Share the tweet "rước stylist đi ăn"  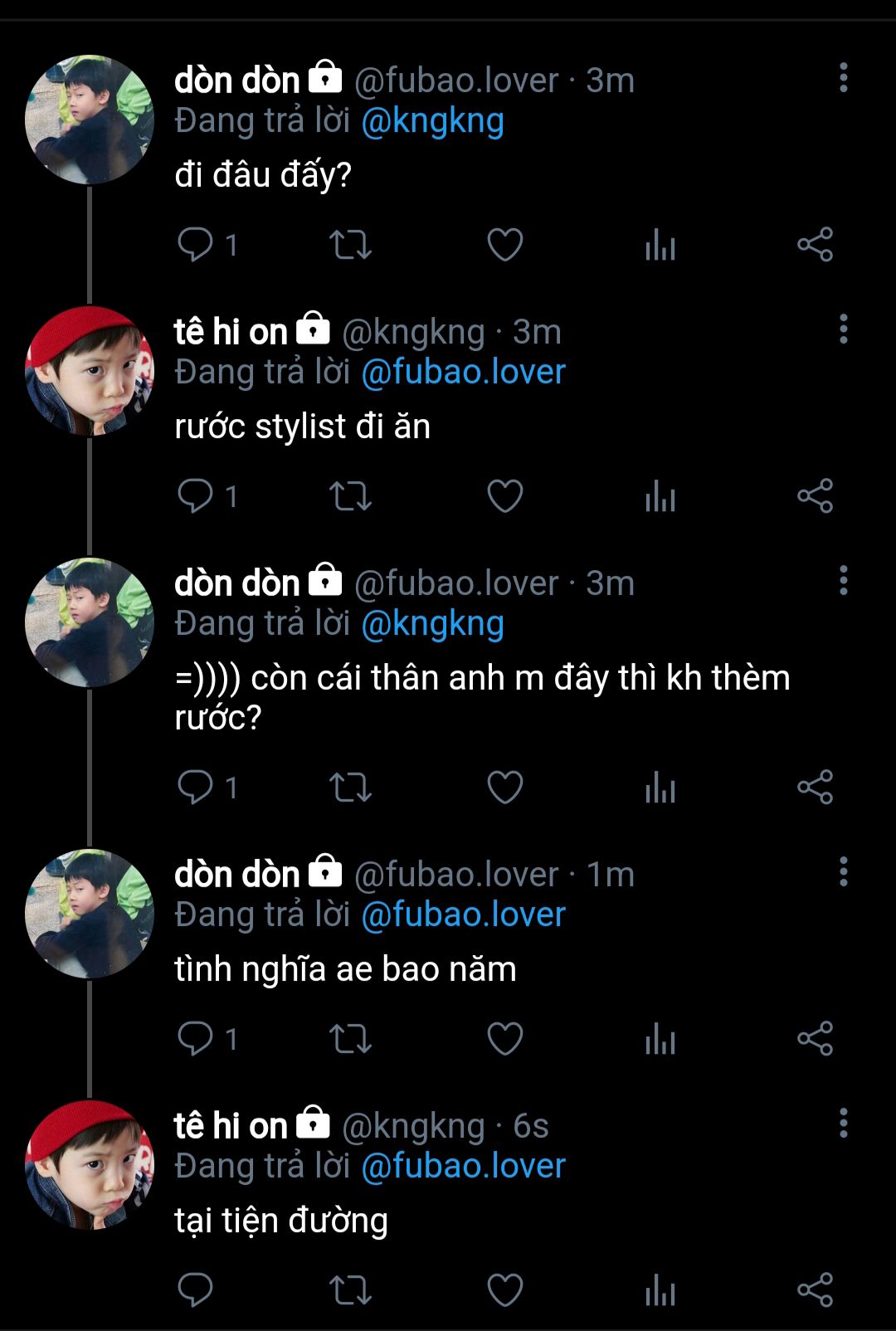point(815,496)
